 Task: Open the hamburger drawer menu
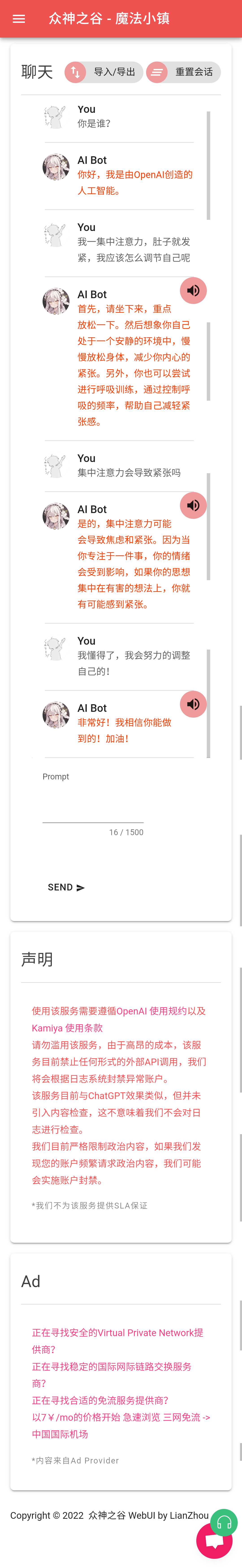[19, 19]
